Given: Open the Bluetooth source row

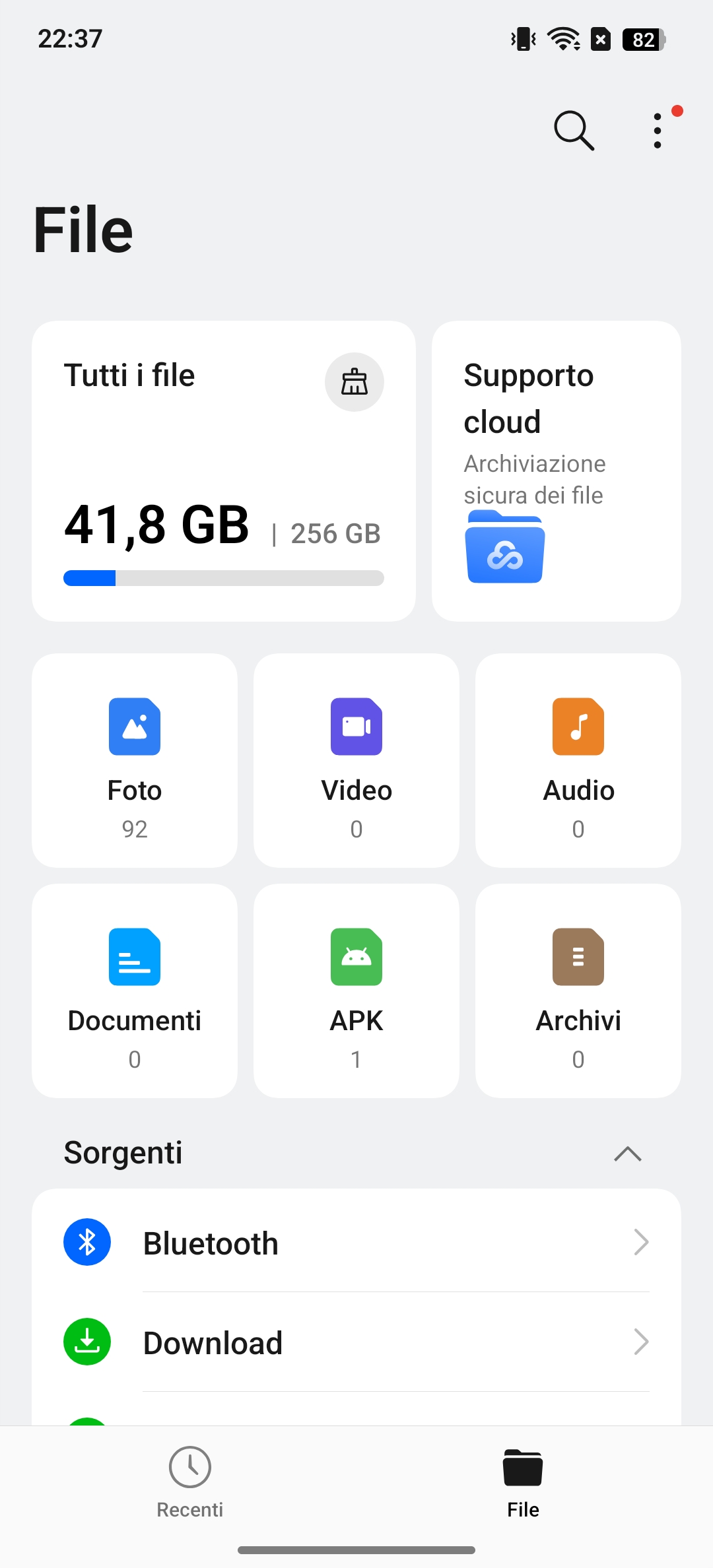Looking at the screenshot, I should coord(356,1243).
